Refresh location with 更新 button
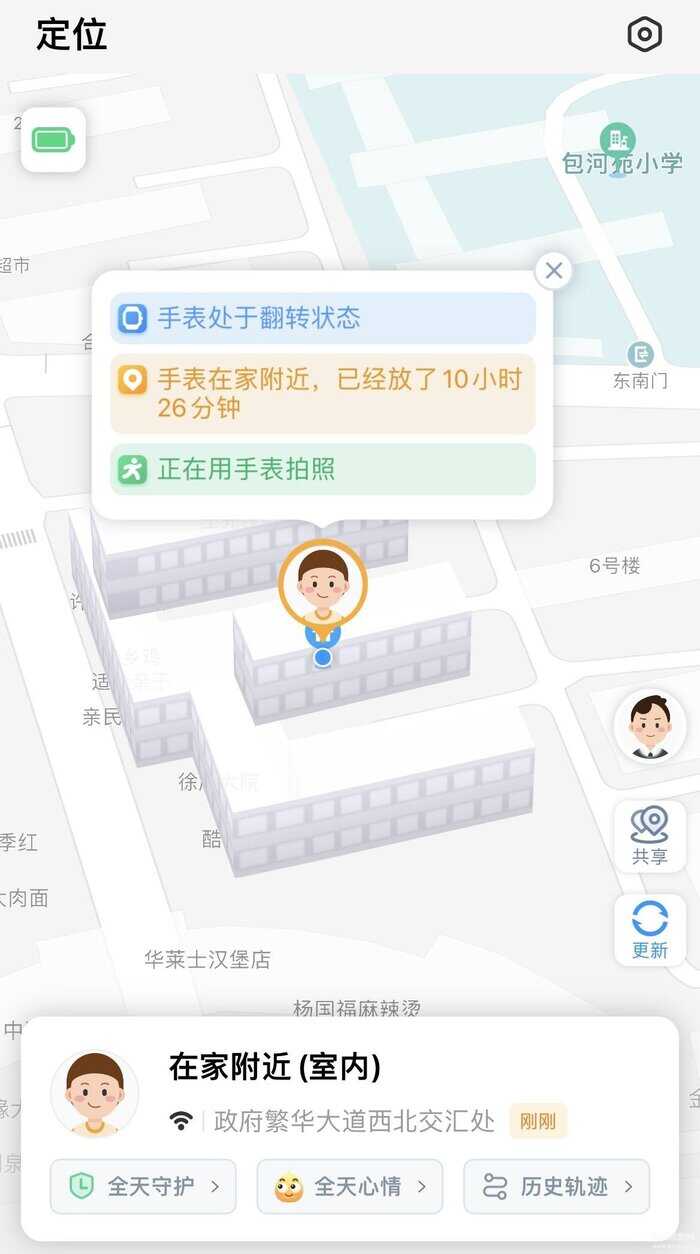Viewport: 700px width, 1254px height. tap(649, 930)
